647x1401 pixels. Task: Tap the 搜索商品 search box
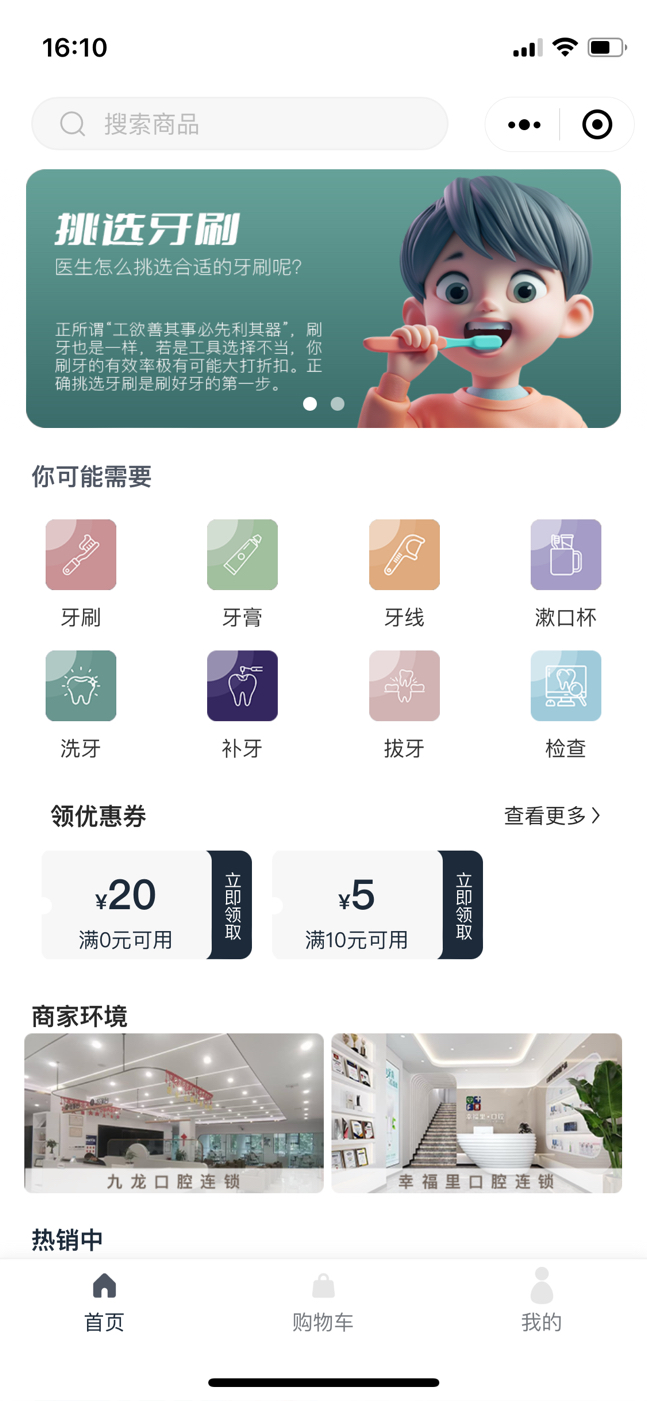(240, 124)
